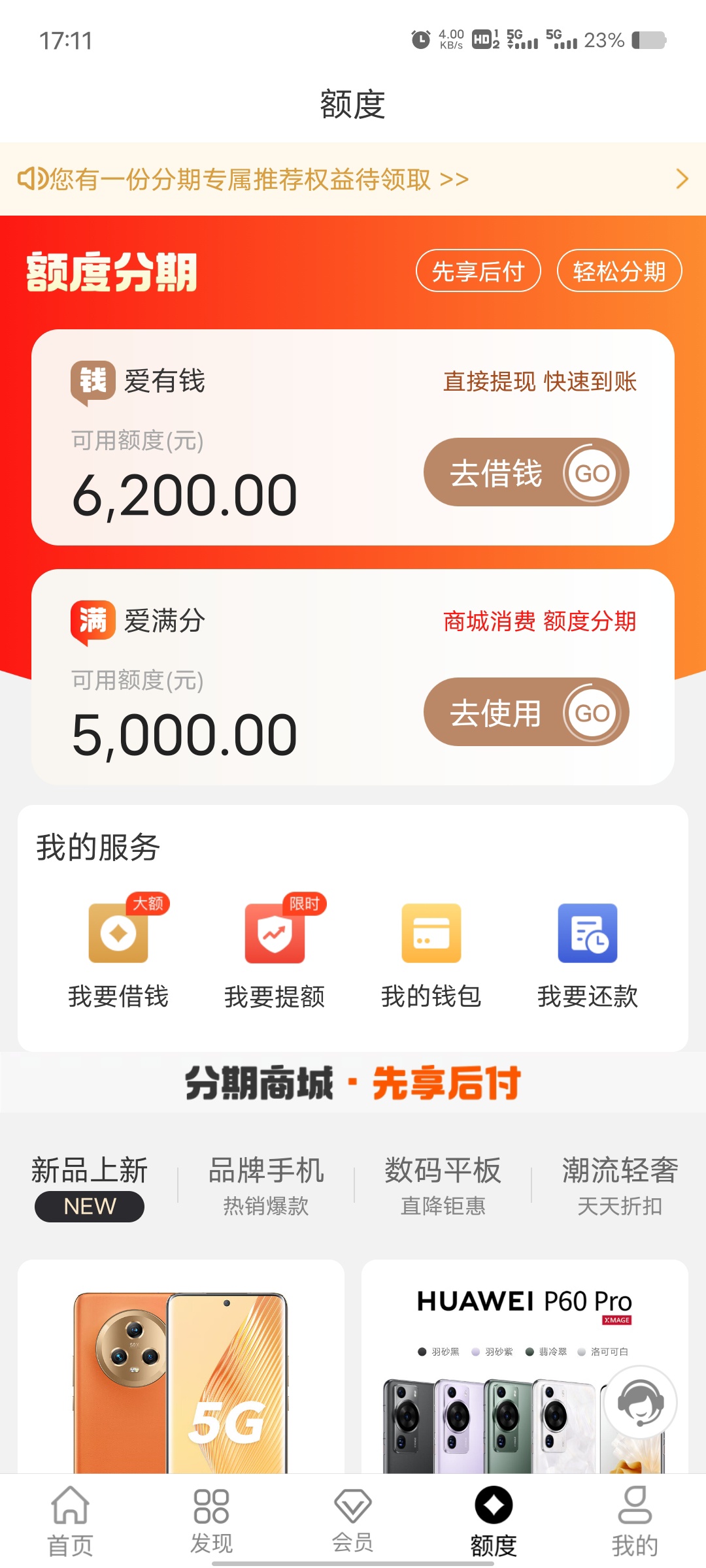
Task: Tap the 轻松分期 chip
Action: click(619, 270)
